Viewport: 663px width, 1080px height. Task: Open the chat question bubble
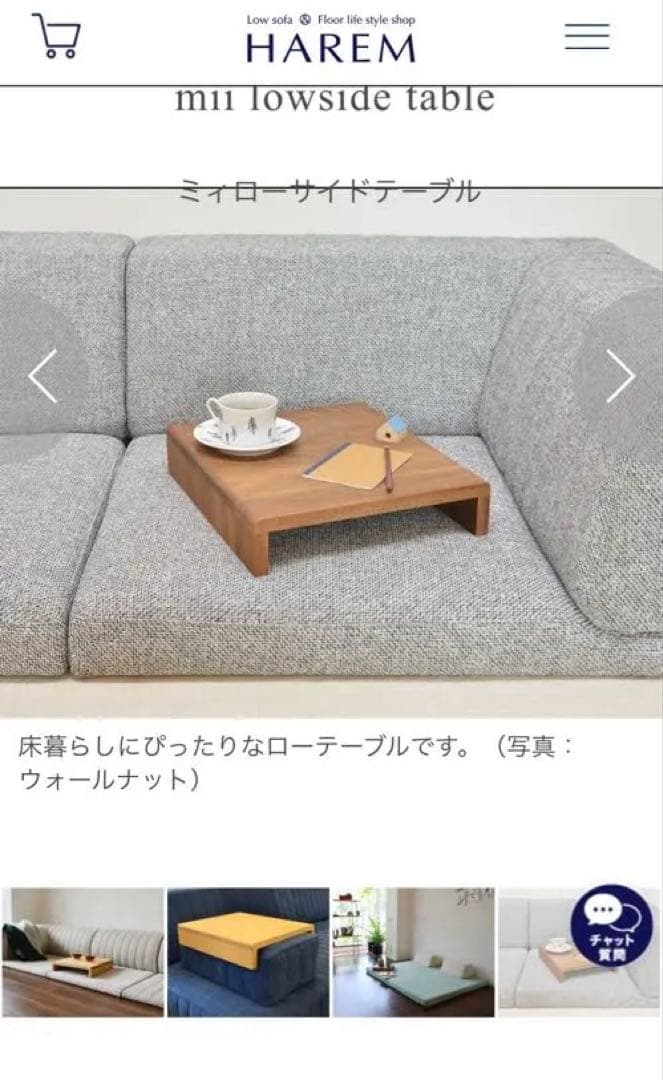pyautogui.click(x=611, y=925)
